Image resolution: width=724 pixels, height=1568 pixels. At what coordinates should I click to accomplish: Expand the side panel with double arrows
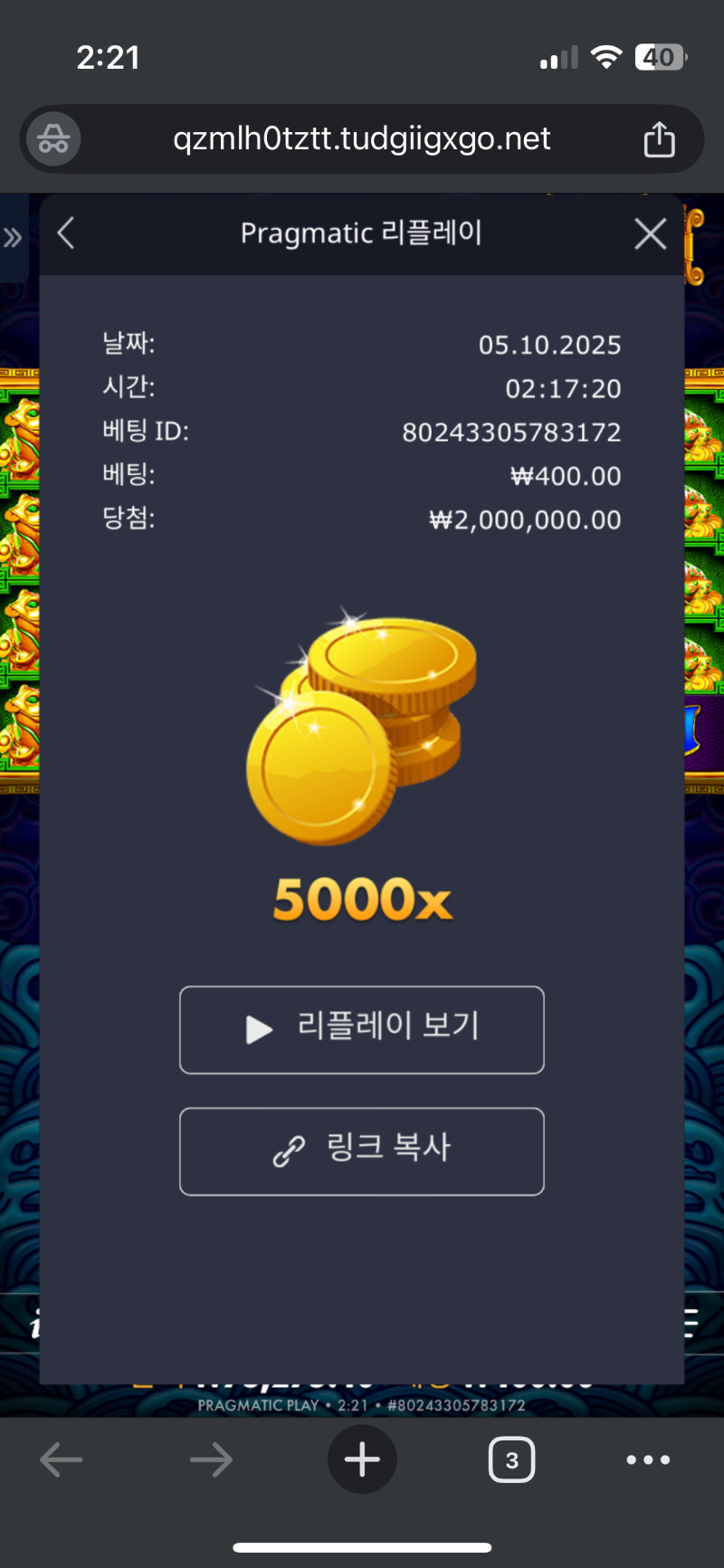click(13, 238)
